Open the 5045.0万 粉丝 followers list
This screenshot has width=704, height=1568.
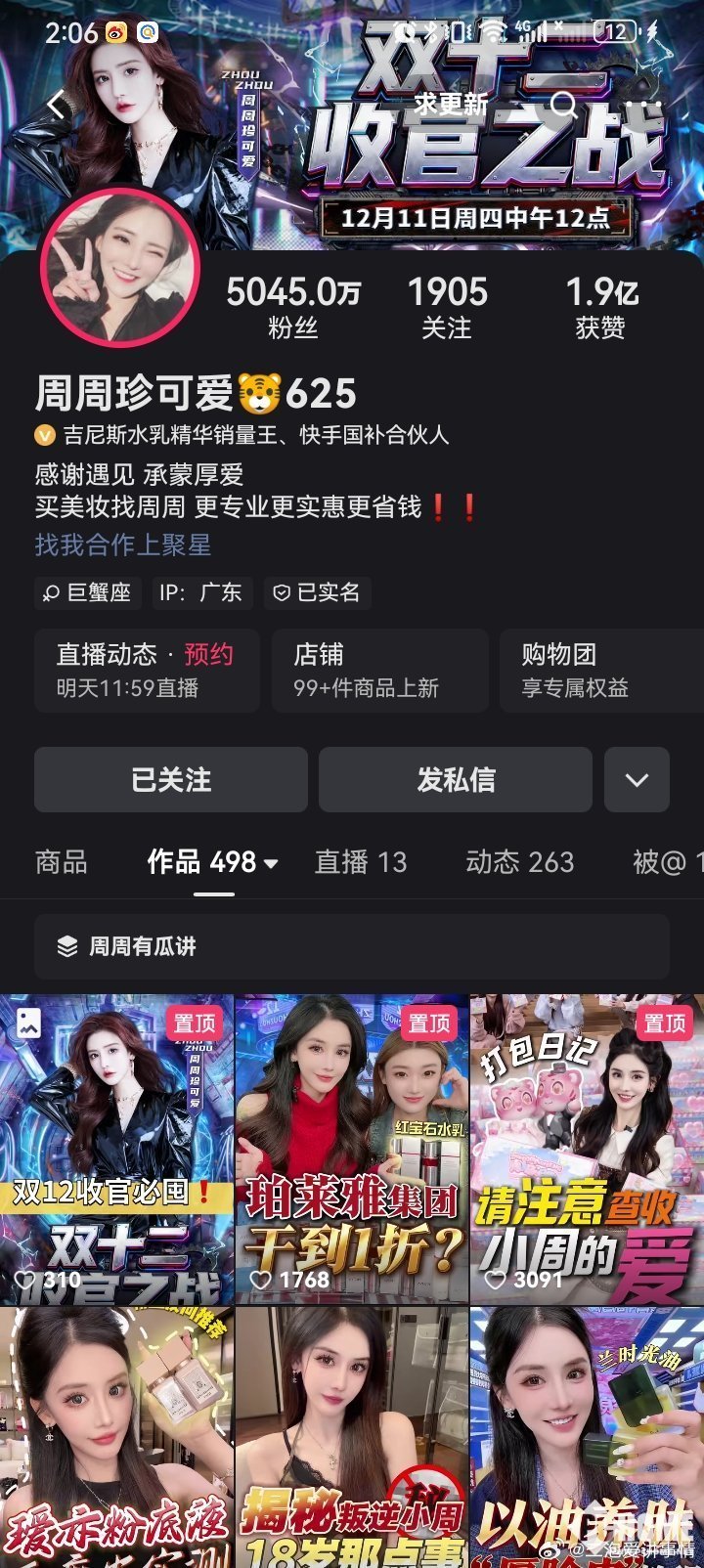point(293,306)
